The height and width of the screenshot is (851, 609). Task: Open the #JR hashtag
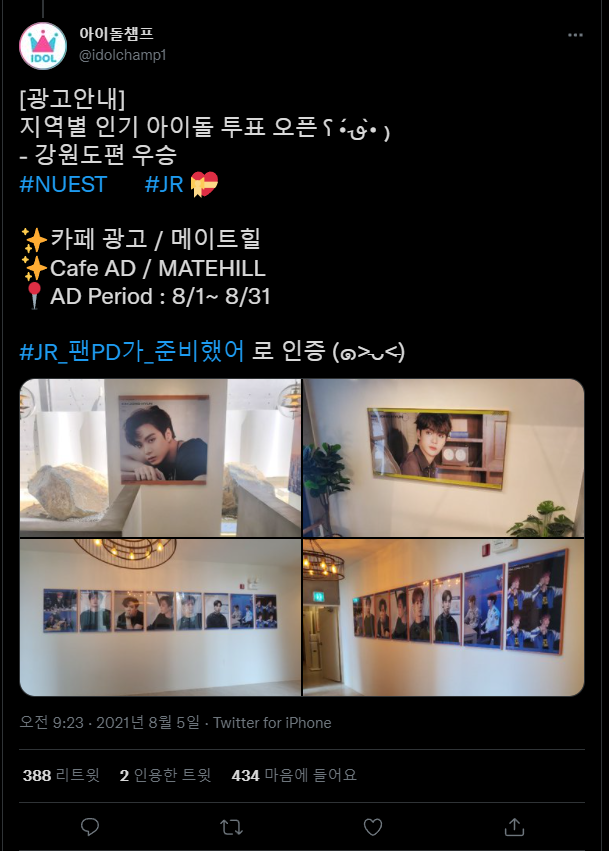(x=164, y=184)
